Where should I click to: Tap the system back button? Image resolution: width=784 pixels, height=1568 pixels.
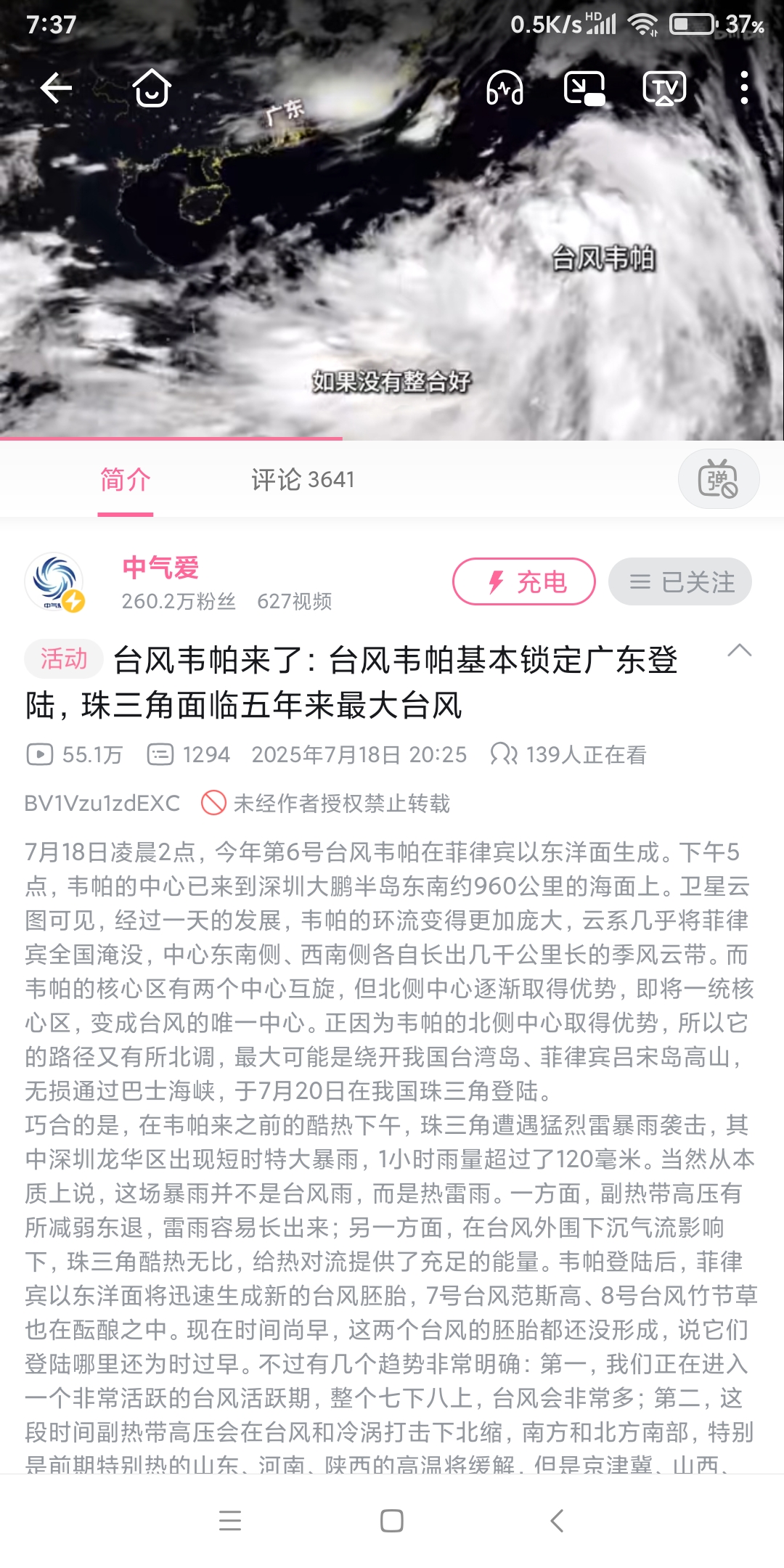click(x=557, y=1520)
